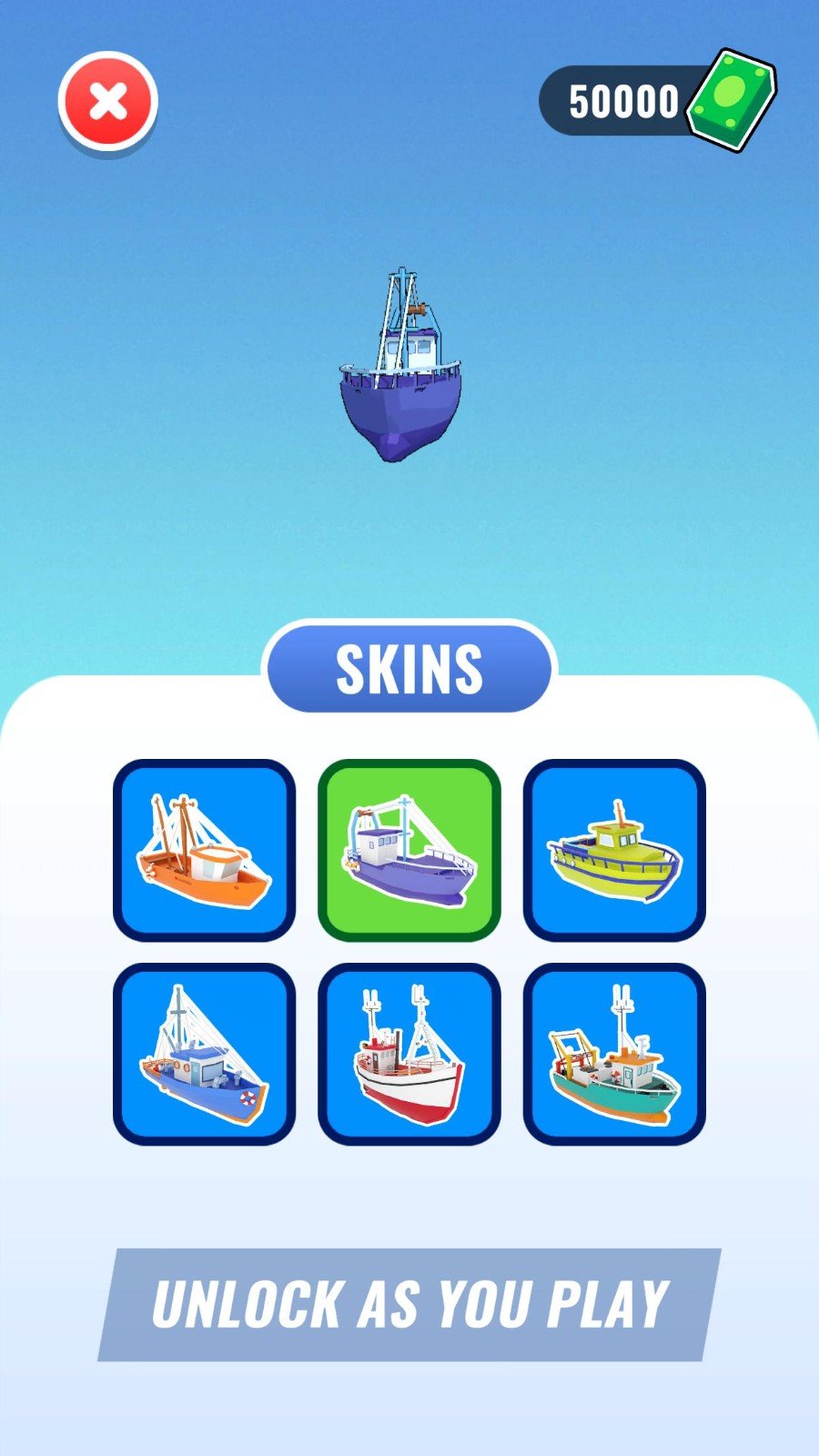Choose the red and white trawler skin
The image size is (819, 1456).
point(409,1054)
